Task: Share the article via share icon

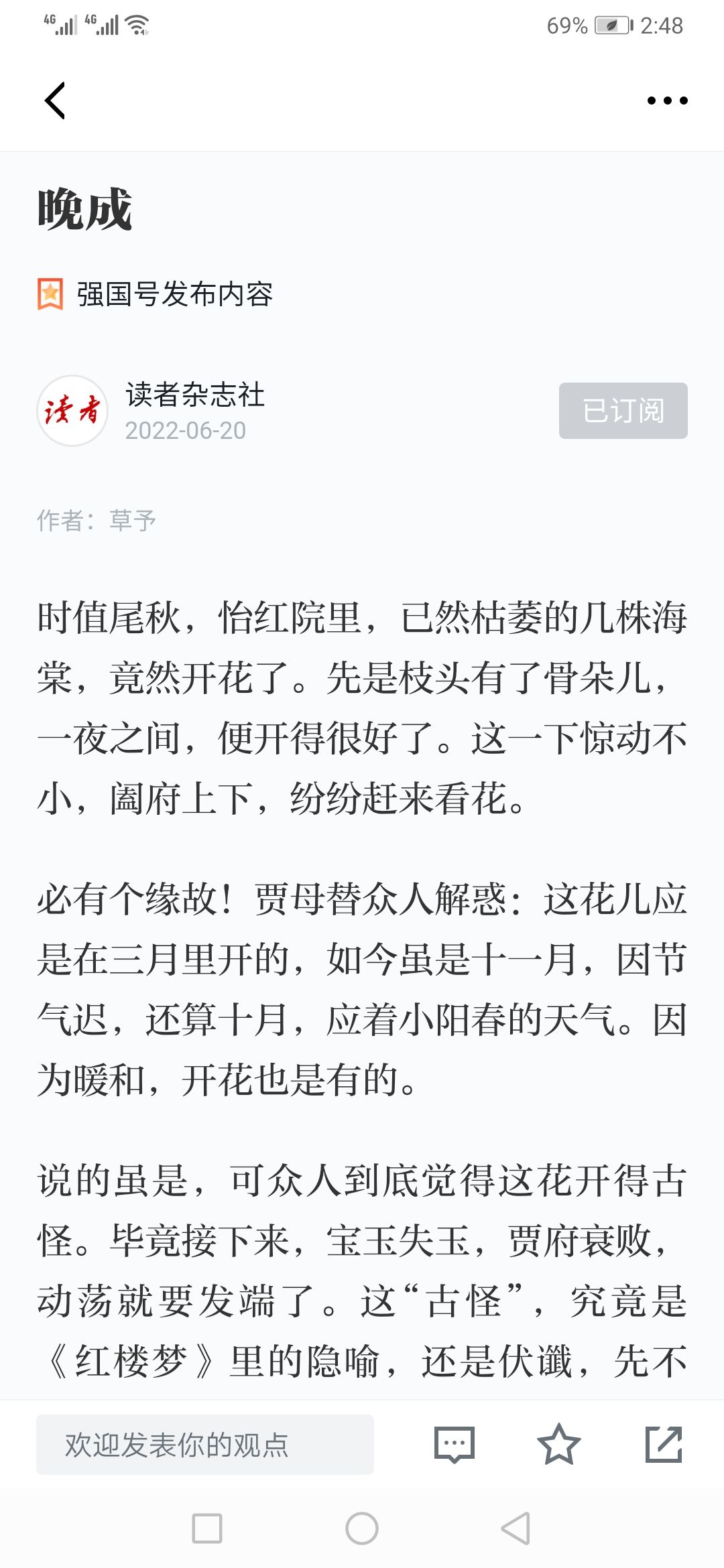Action: pos(664,1444)
